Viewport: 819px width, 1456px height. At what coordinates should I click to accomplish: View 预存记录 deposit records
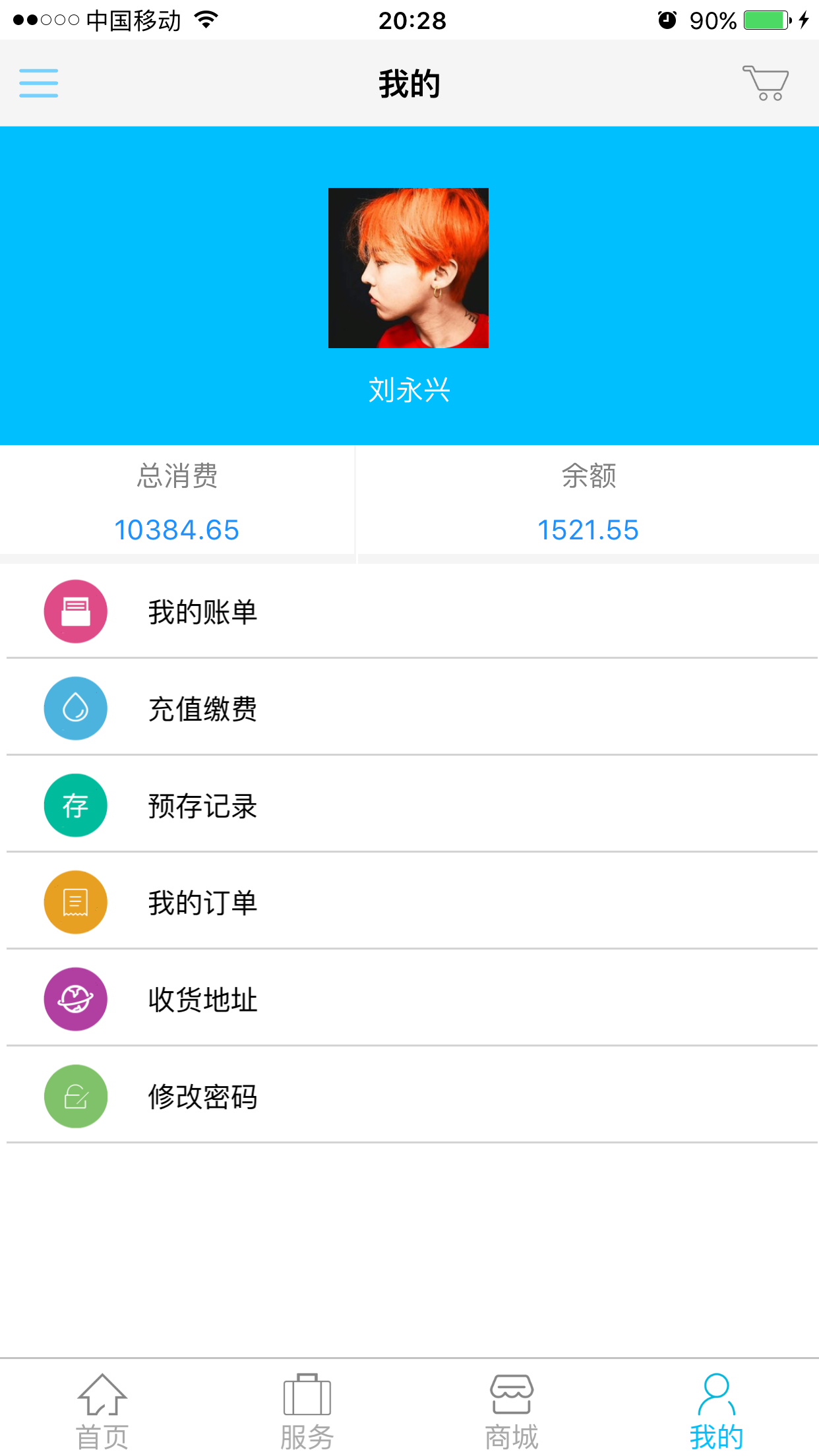point(202,806)
